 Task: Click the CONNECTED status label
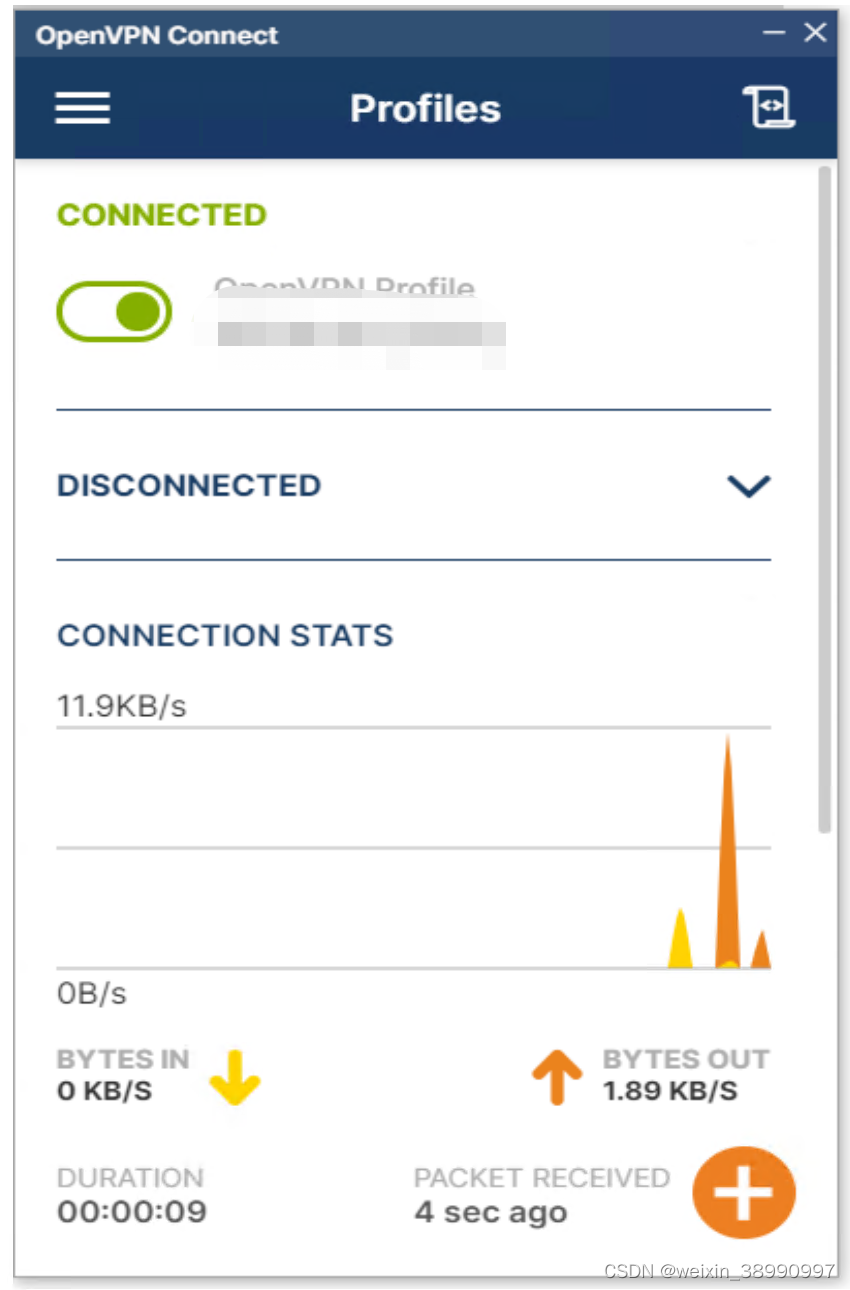pyautogui.click(x=161, y=214)
